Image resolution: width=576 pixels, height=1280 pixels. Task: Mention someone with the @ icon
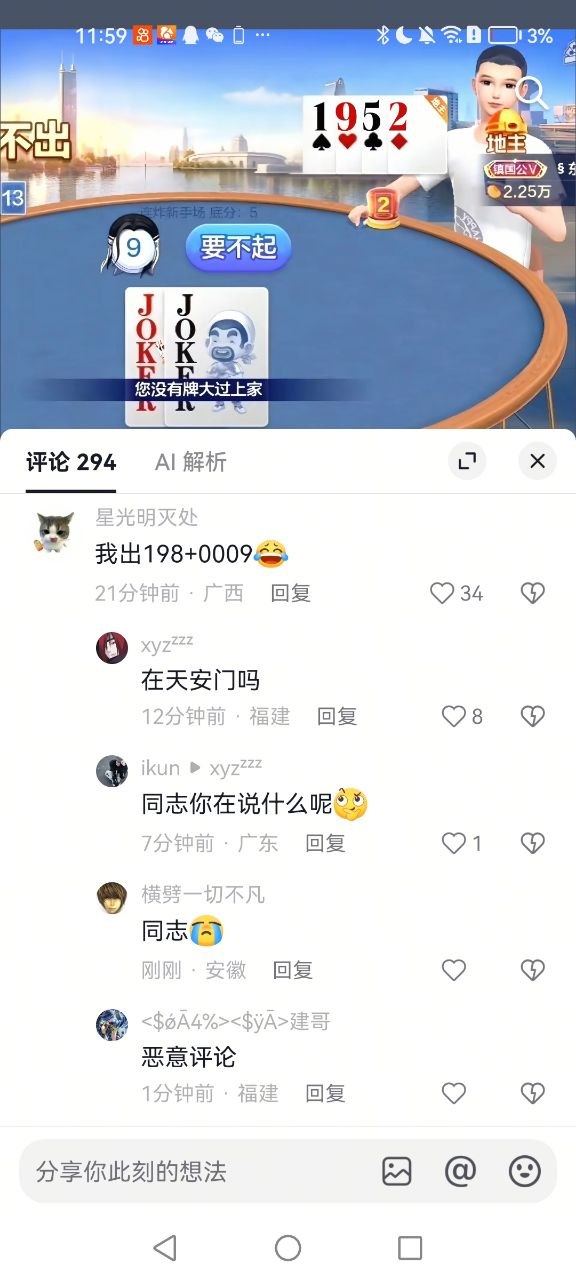460,1171
